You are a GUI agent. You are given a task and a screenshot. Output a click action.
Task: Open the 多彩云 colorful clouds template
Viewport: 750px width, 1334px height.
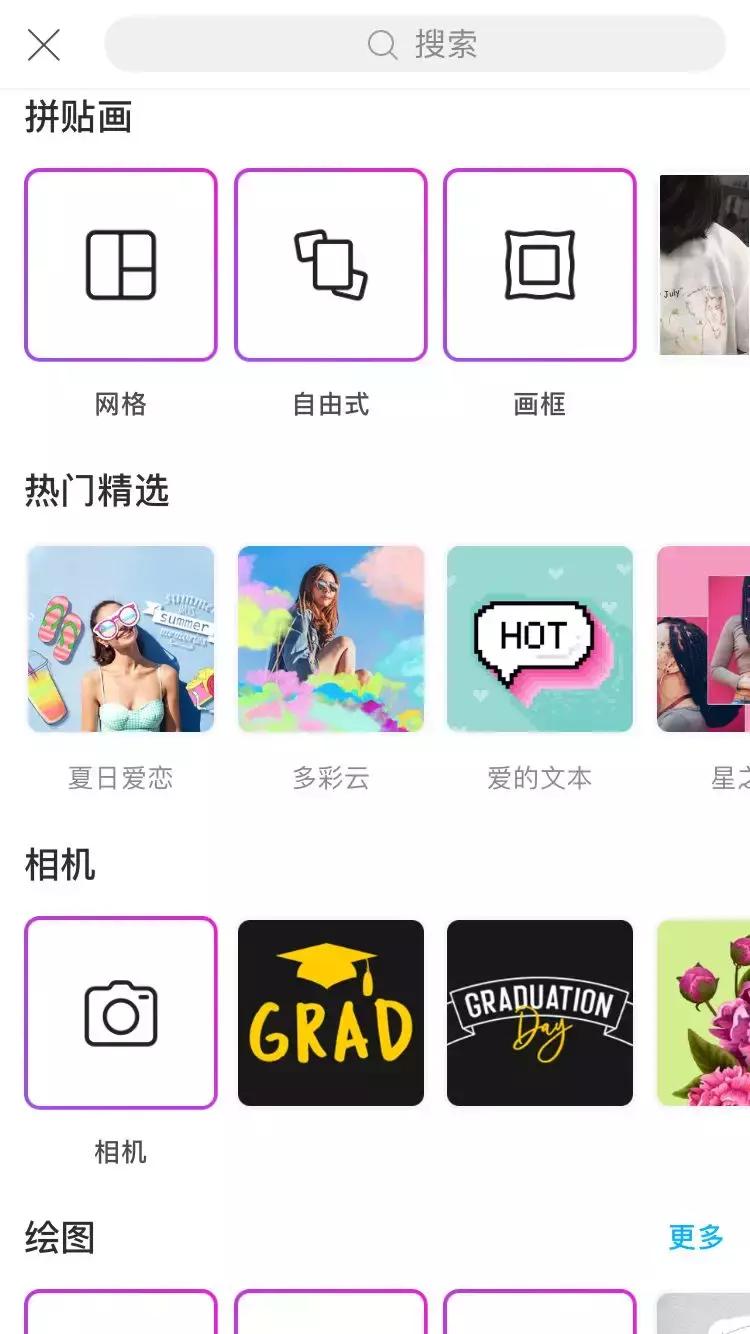pos(331,638)
